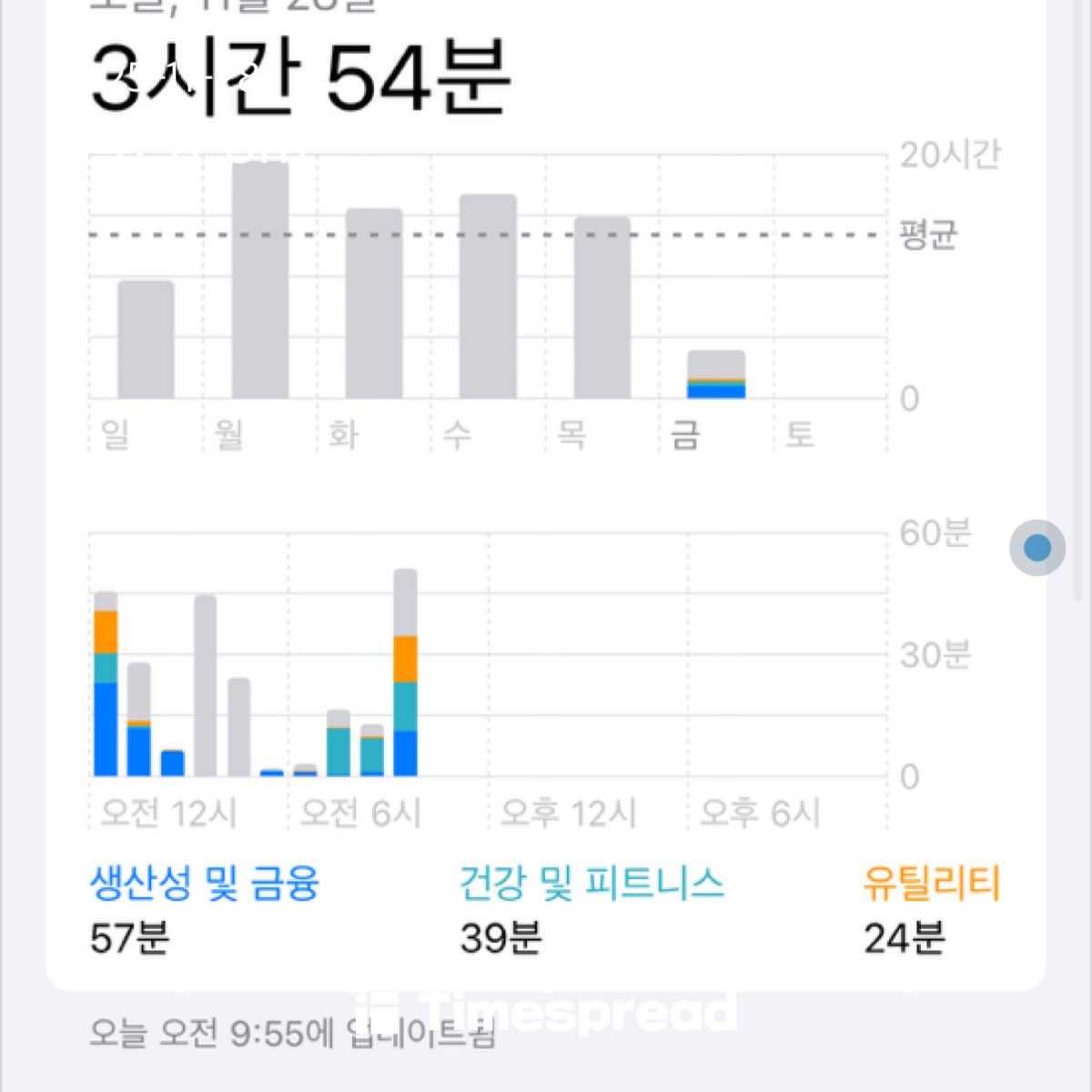Select the 수 (Wednesday) usage bar
Viewport: 1092px width, 1092px height.
point(488,297)
